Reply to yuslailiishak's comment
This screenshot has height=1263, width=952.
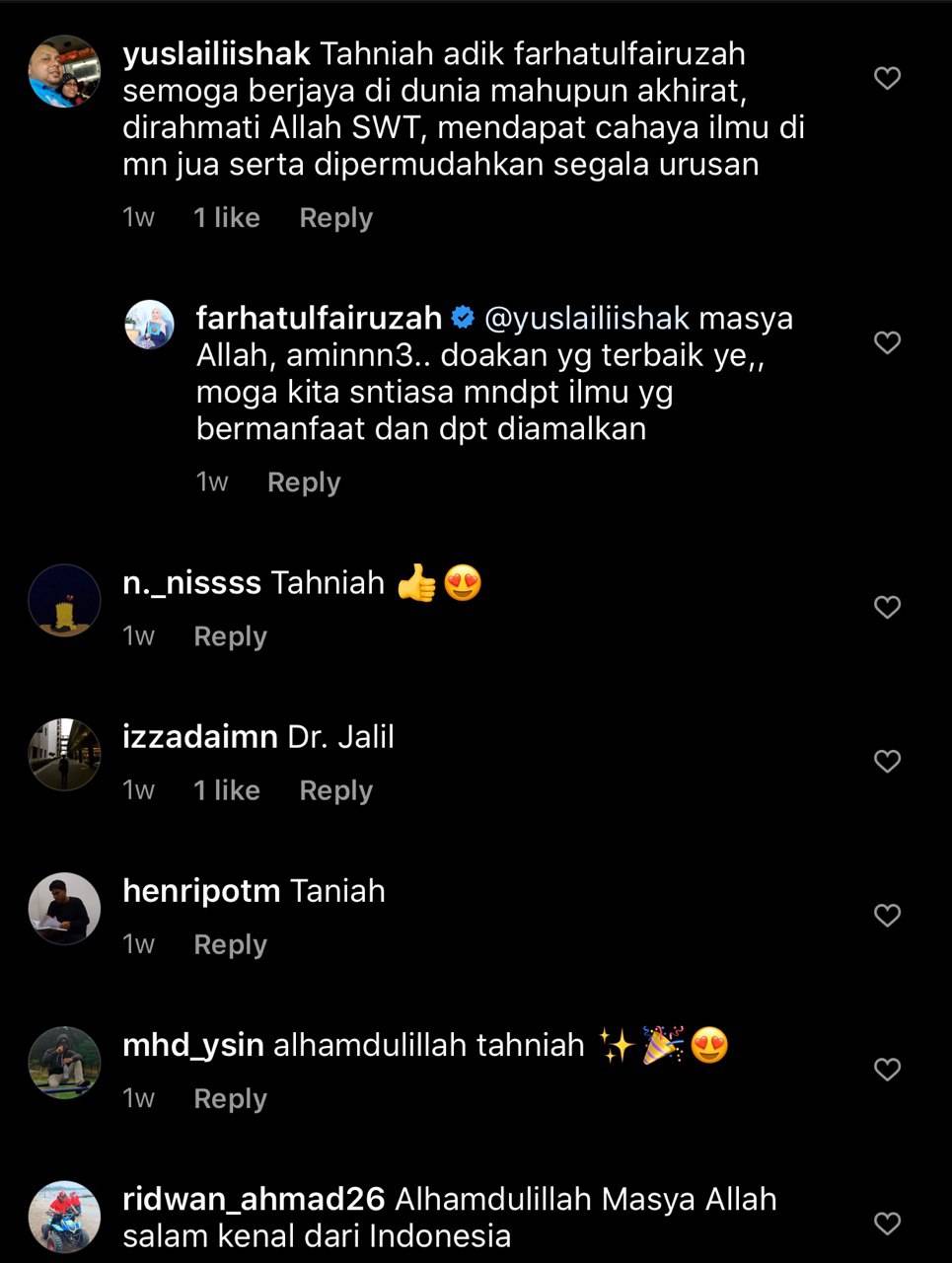335,218
